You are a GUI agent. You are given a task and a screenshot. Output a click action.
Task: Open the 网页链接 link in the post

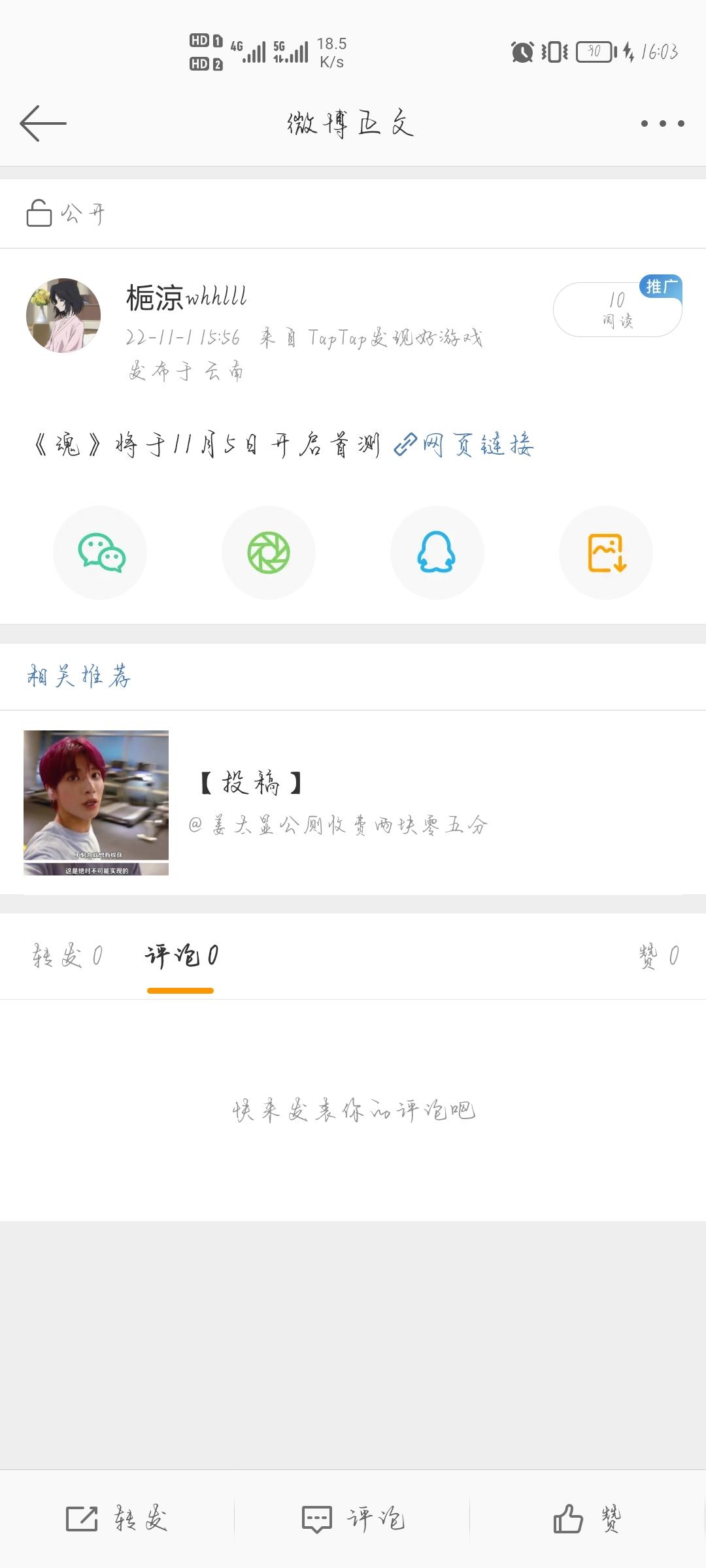click(465, 445)
